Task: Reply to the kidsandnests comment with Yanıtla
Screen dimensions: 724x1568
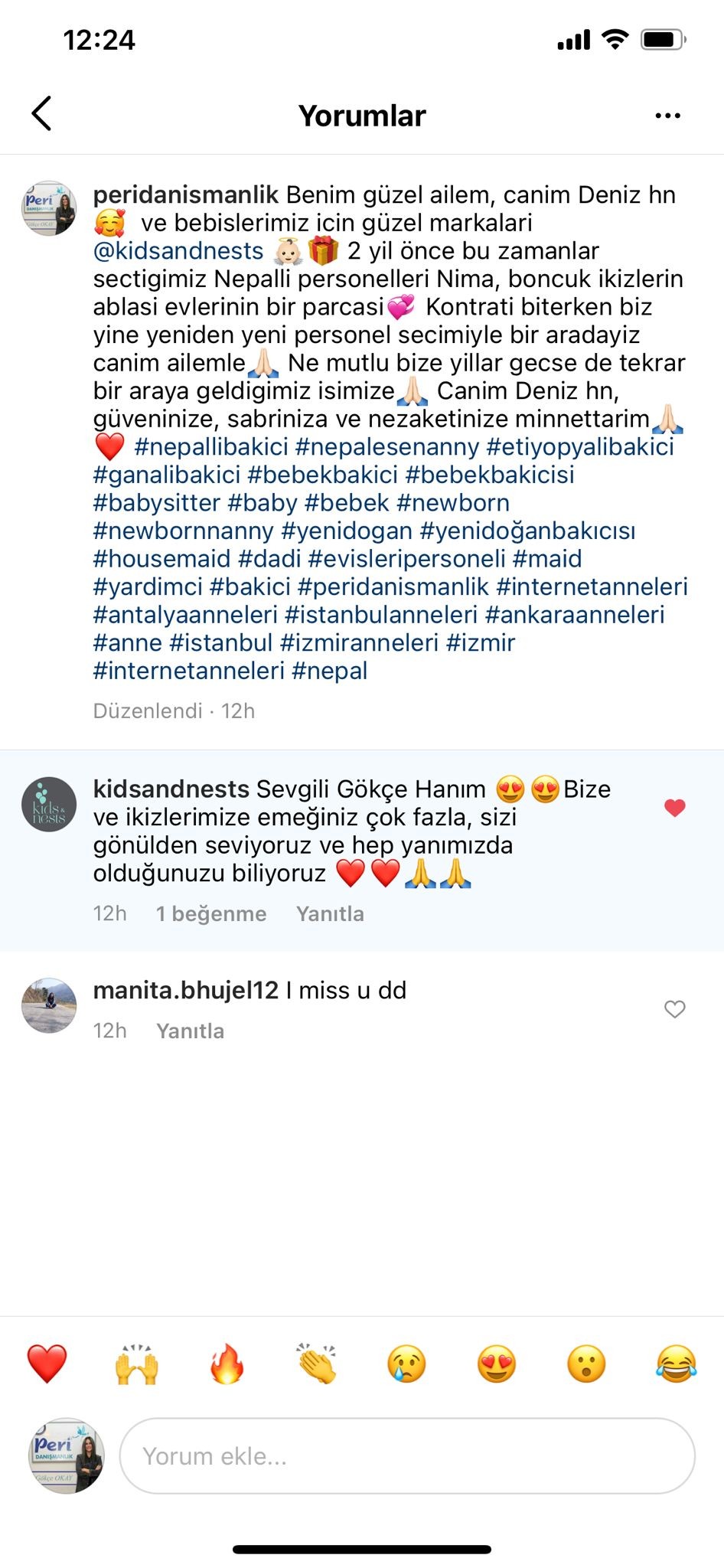Action: 330,913
